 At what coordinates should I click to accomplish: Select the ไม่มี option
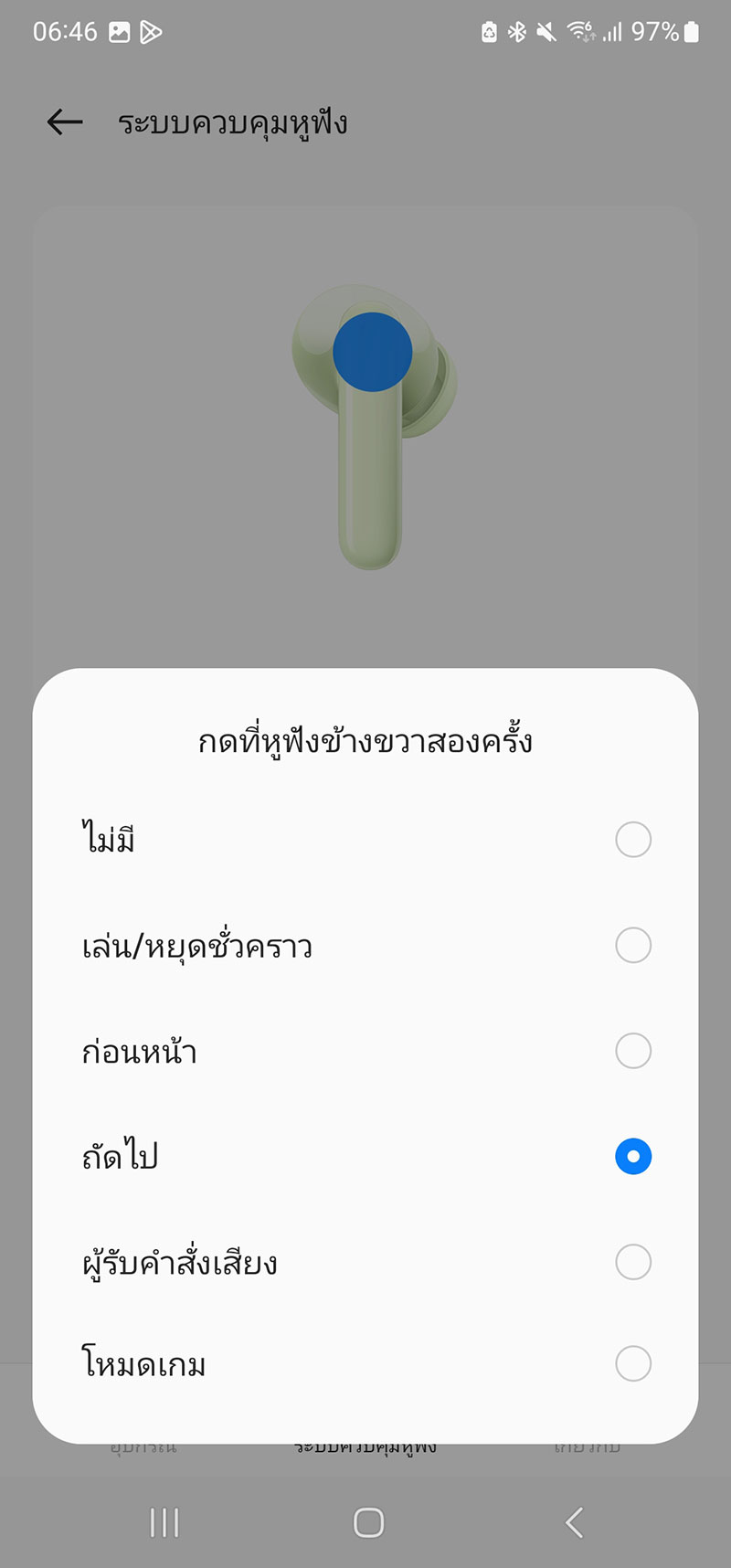pos(632,840)
